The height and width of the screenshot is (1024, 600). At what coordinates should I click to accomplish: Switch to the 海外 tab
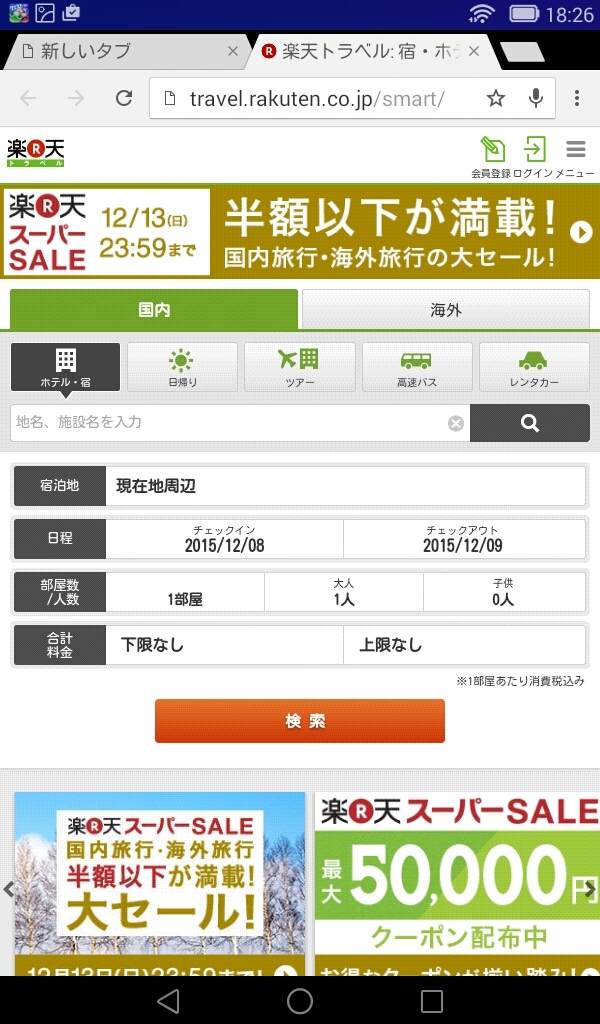(x=445, y=310)
